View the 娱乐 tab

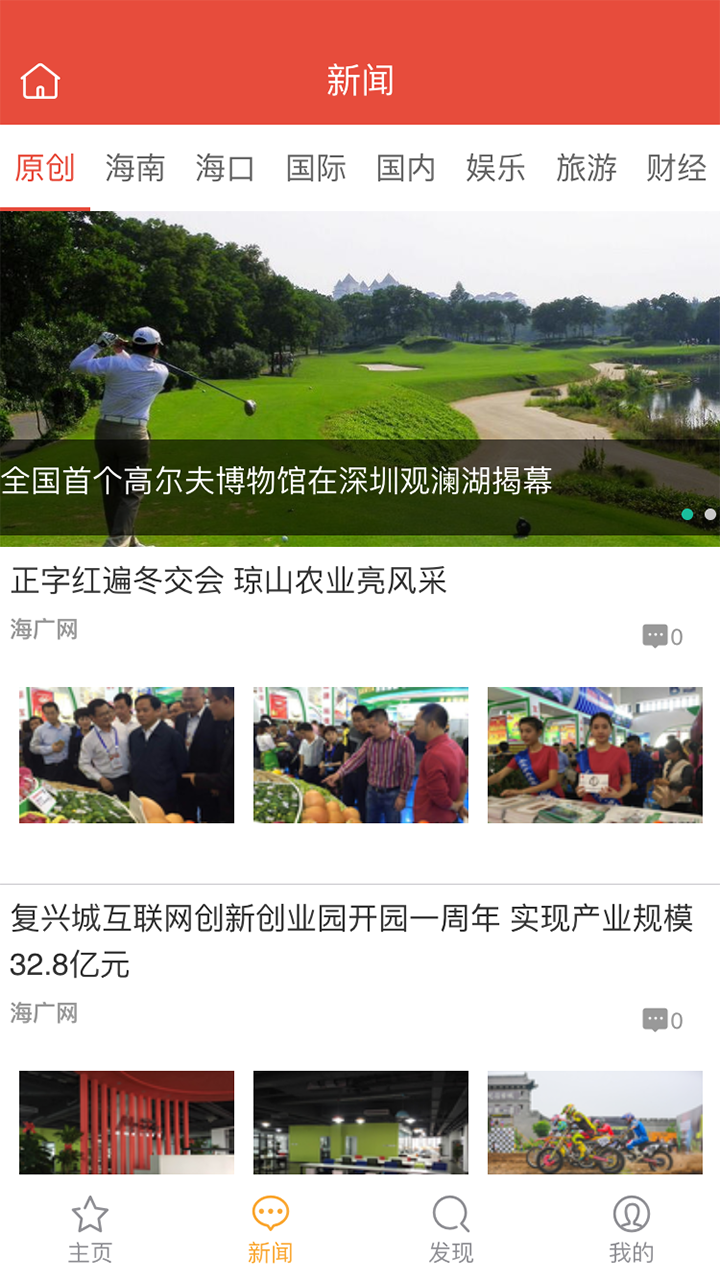(x=496, y=168)
